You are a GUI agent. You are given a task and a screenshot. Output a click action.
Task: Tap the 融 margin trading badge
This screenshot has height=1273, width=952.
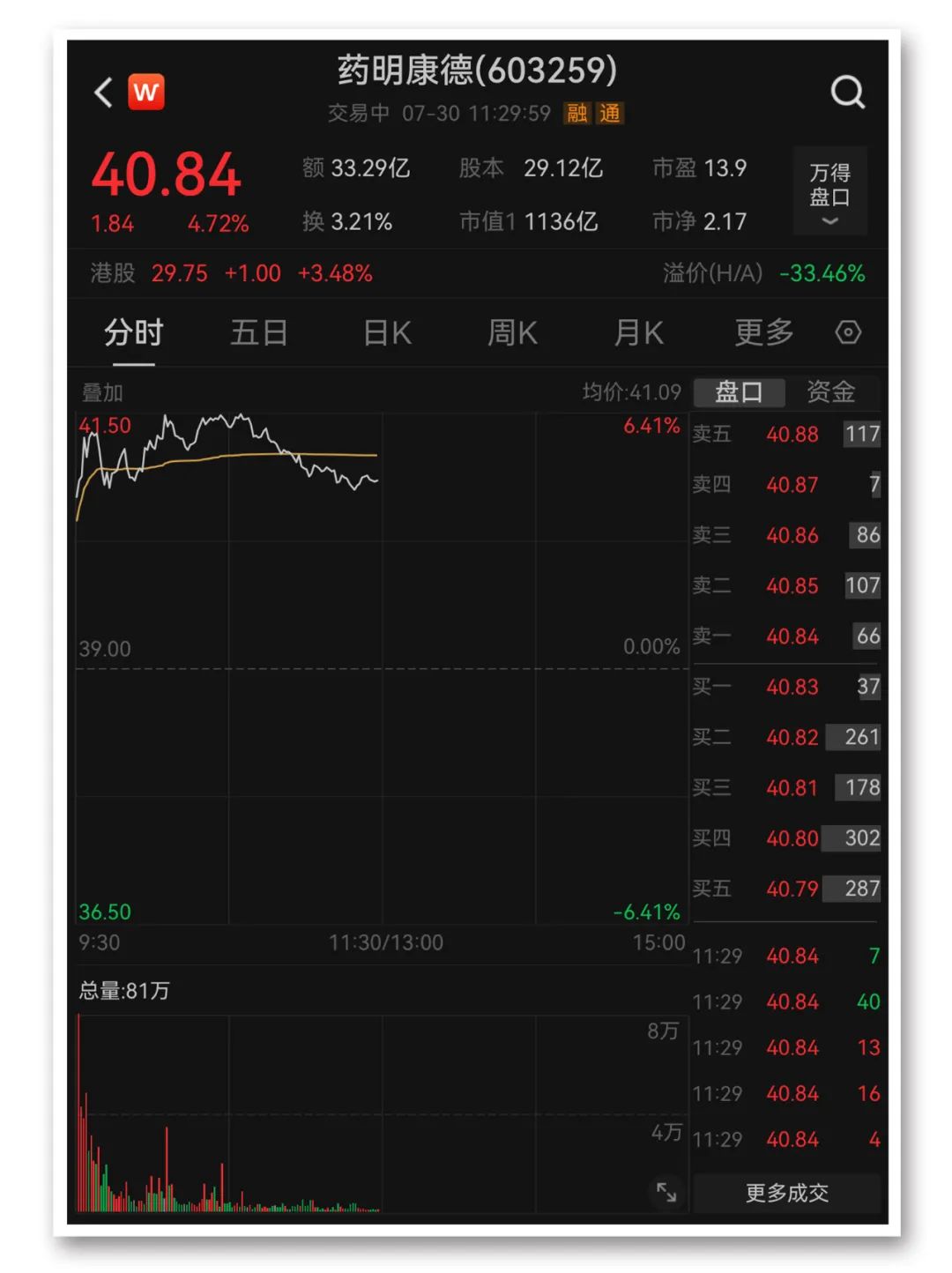(x=575, y=114)
